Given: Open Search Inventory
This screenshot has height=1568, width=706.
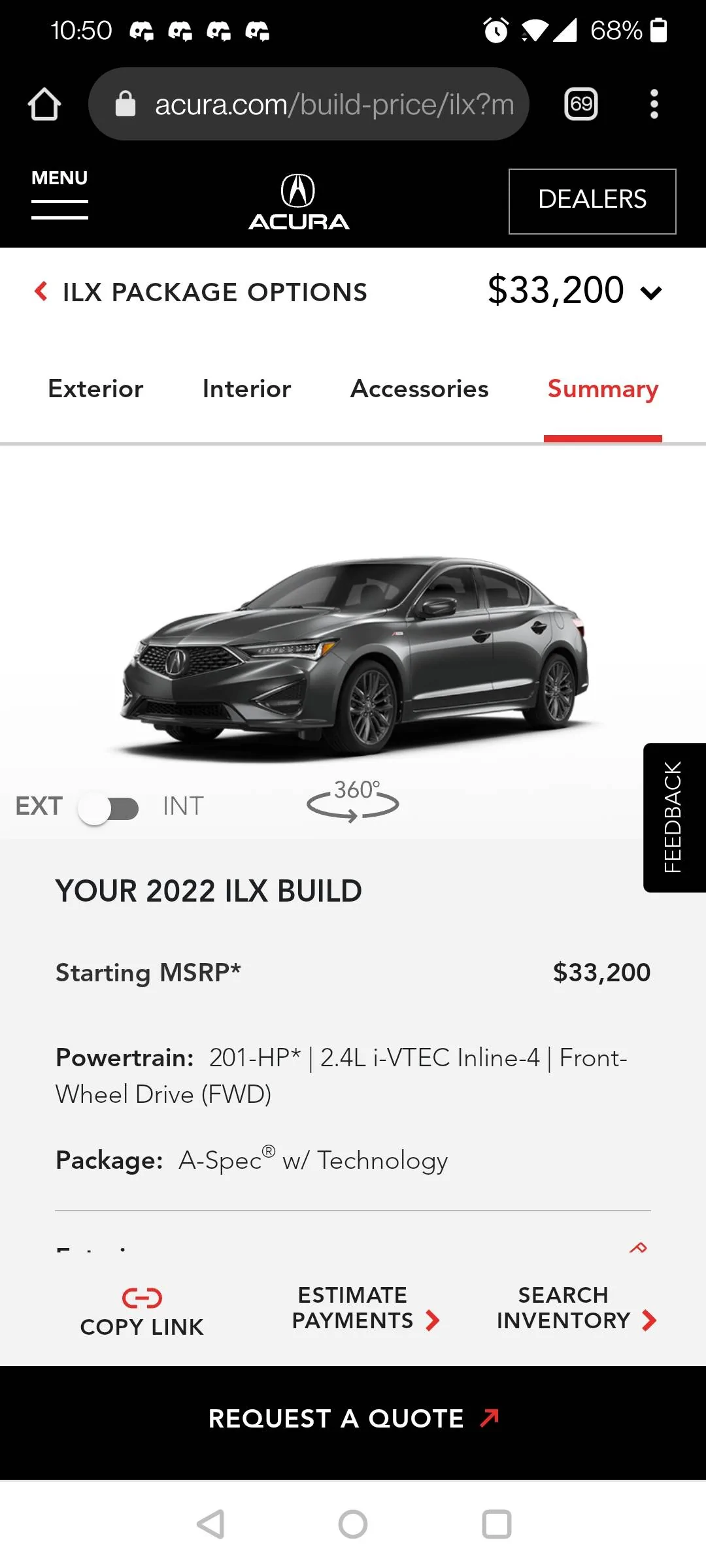Looking at the screenshot, I should pyautogui.click(x=575, y=1308).
